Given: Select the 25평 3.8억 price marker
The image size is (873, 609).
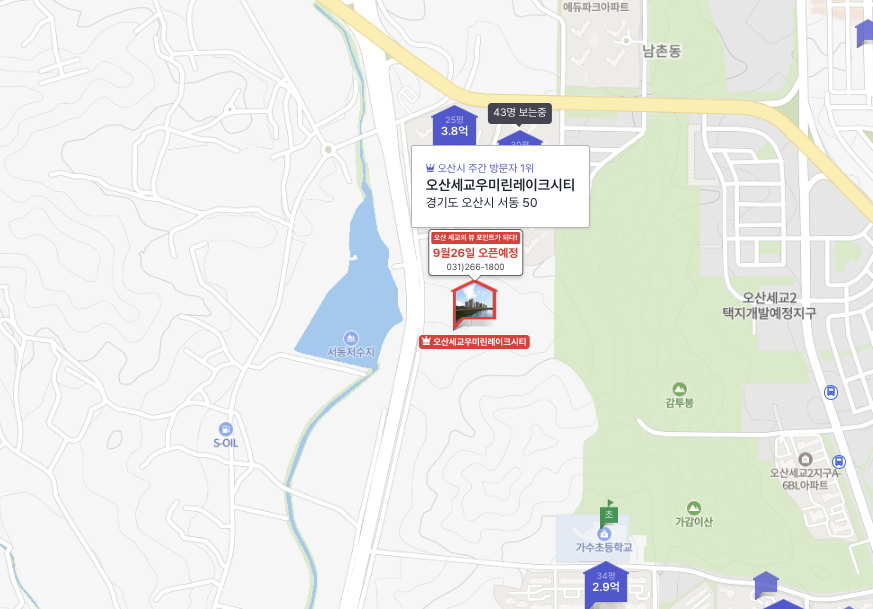Looking at the screenshot, I should point(454,126).
